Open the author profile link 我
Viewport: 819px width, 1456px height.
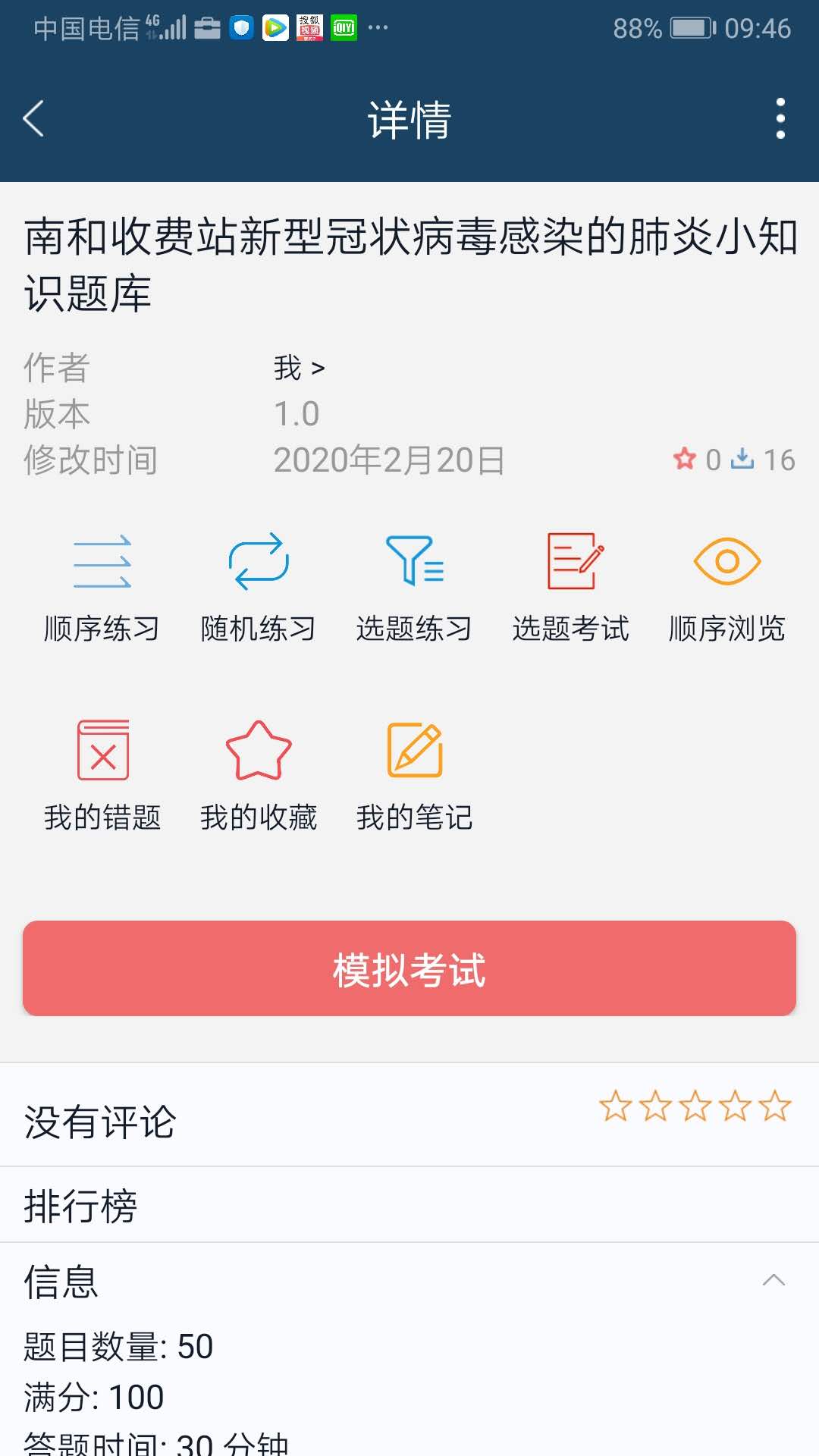pos(299,369)
